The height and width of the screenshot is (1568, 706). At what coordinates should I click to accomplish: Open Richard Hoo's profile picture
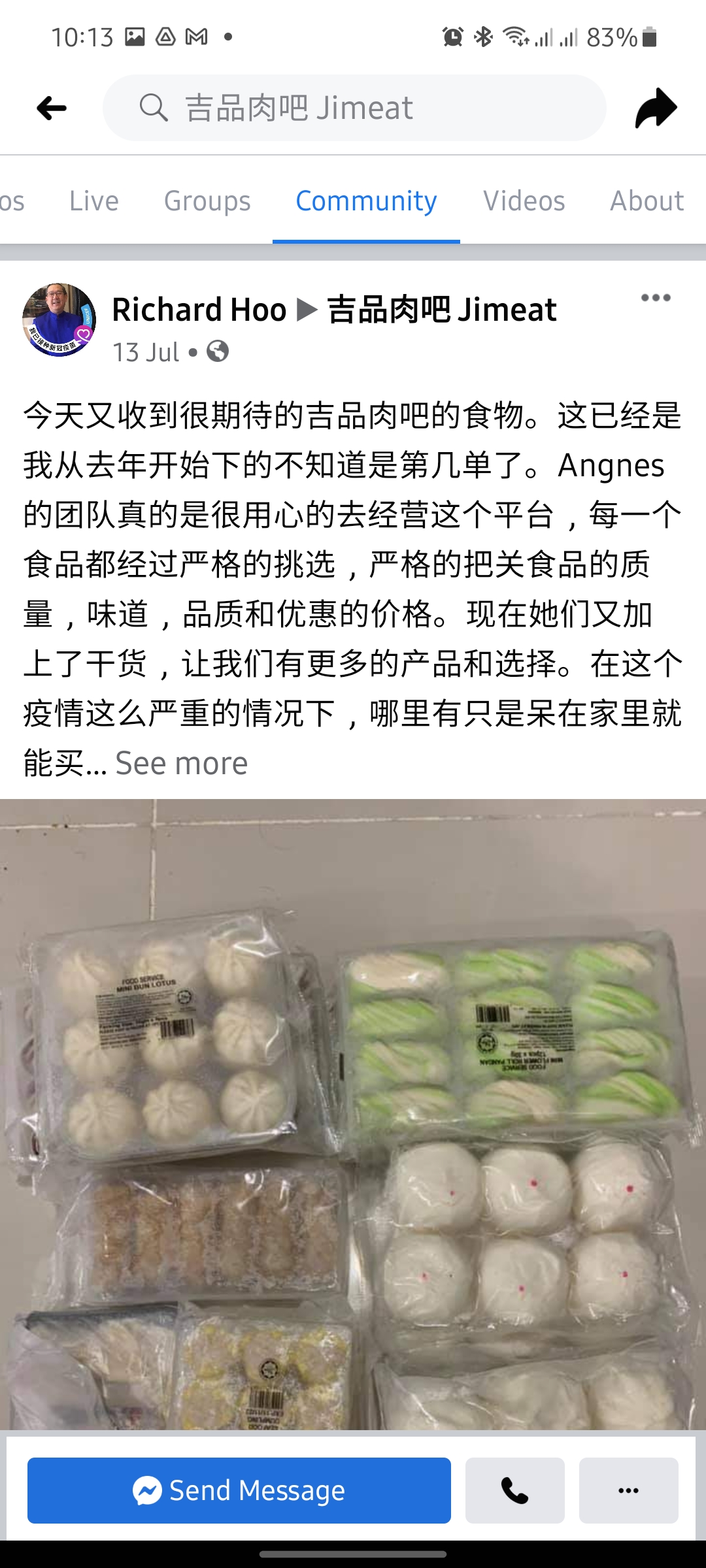pos(59,319)
